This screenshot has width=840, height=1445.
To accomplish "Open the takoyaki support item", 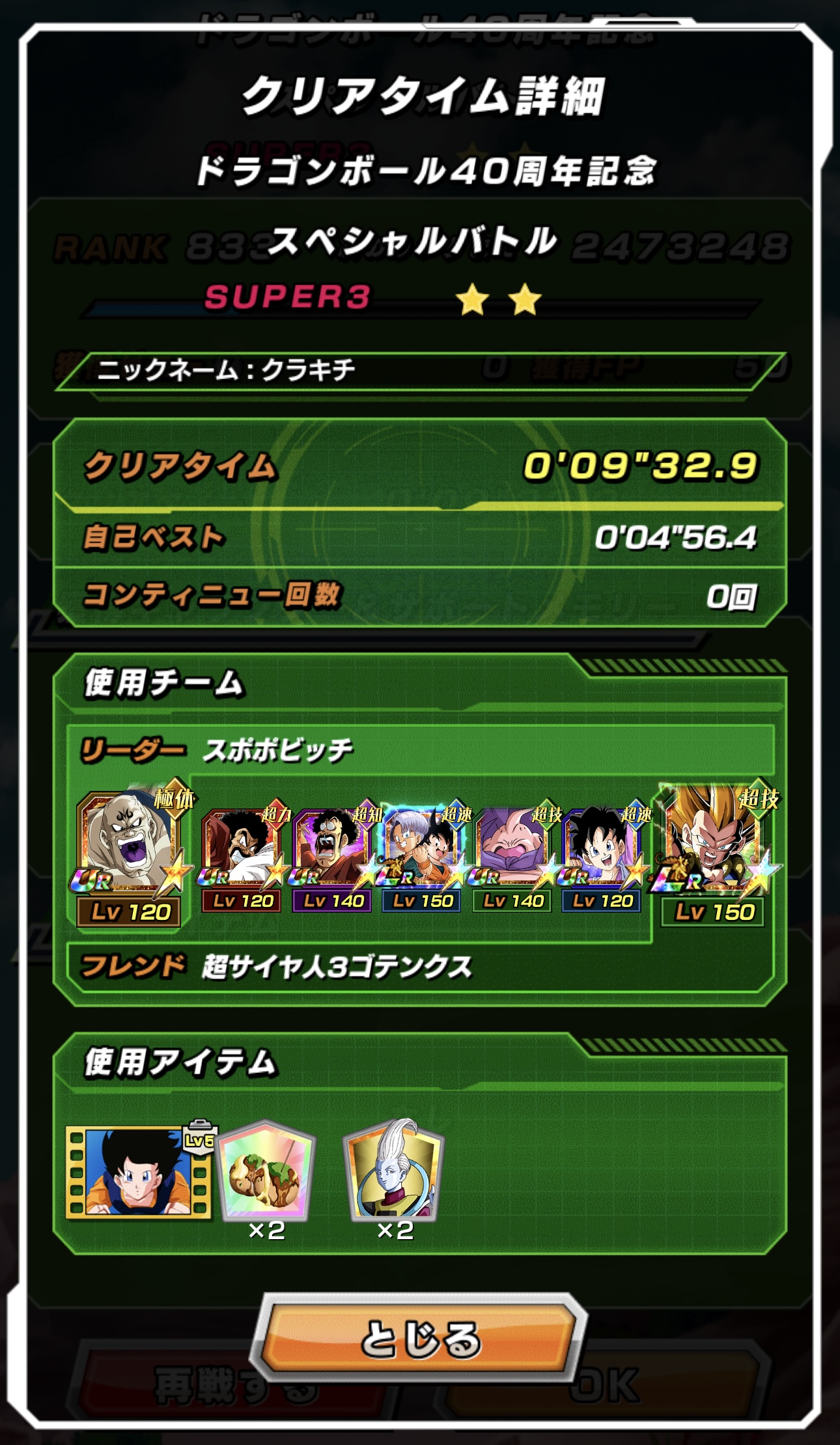I will [x=266, y=1170].
